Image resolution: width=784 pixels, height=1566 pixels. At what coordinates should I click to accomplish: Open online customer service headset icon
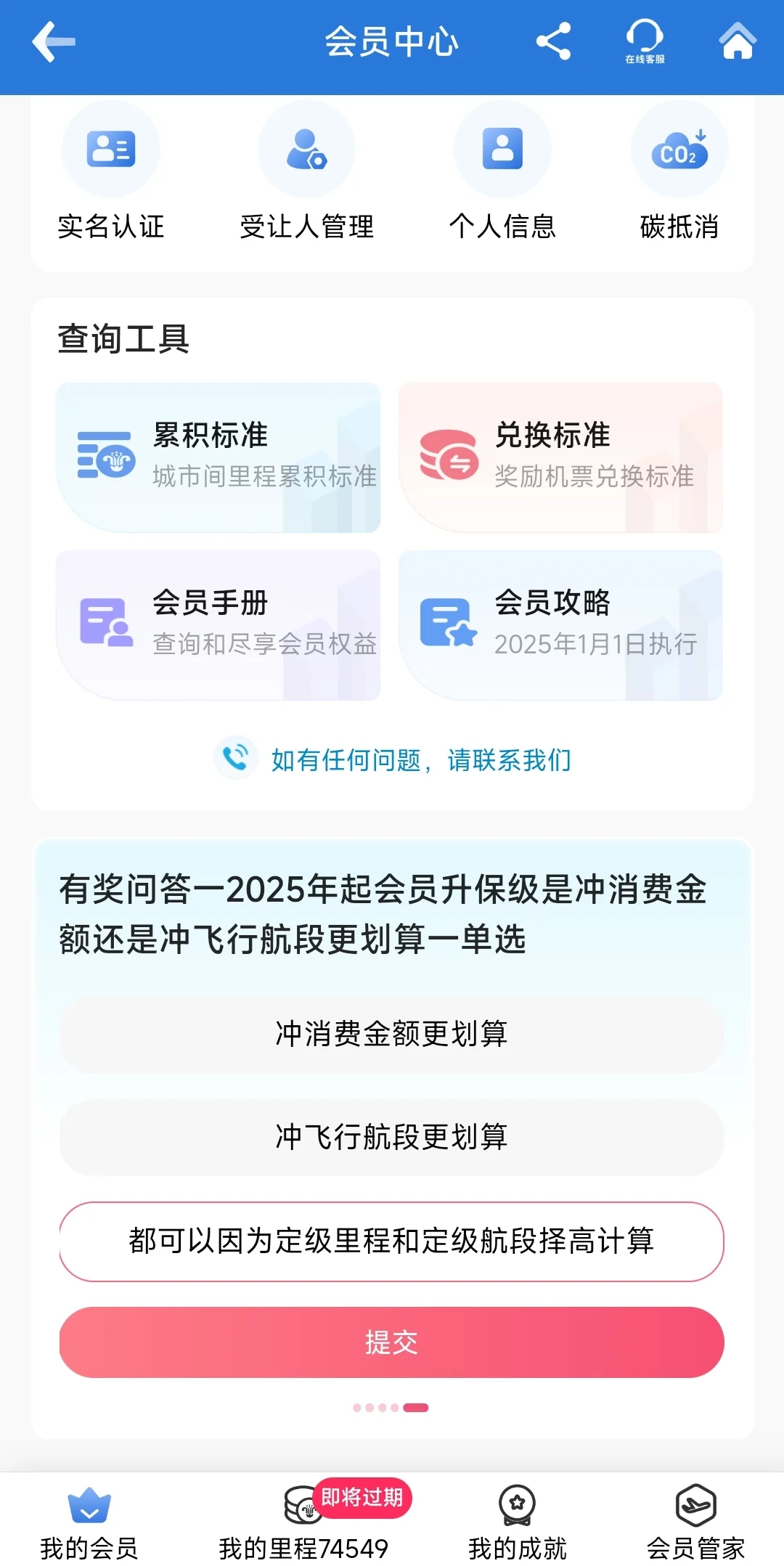645,41
